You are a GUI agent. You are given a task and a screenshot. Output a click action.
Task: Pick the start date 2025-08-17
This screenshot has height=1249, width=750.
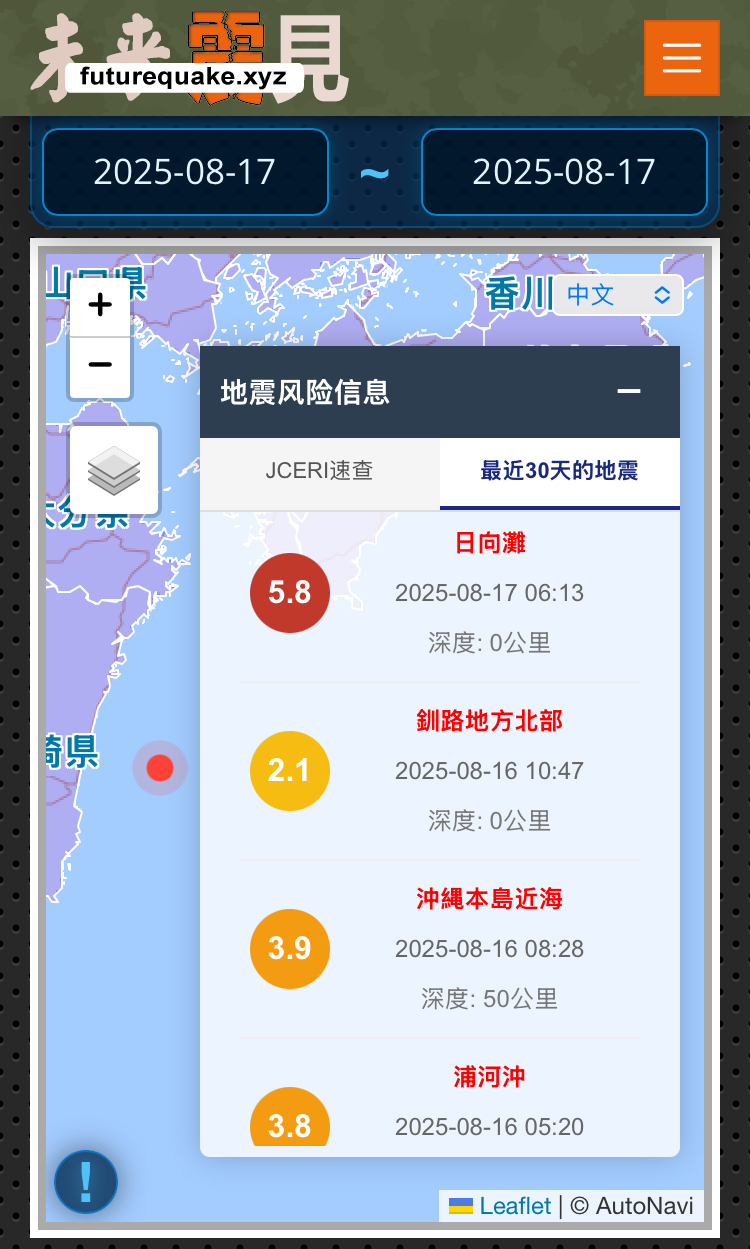pos(185,172)
